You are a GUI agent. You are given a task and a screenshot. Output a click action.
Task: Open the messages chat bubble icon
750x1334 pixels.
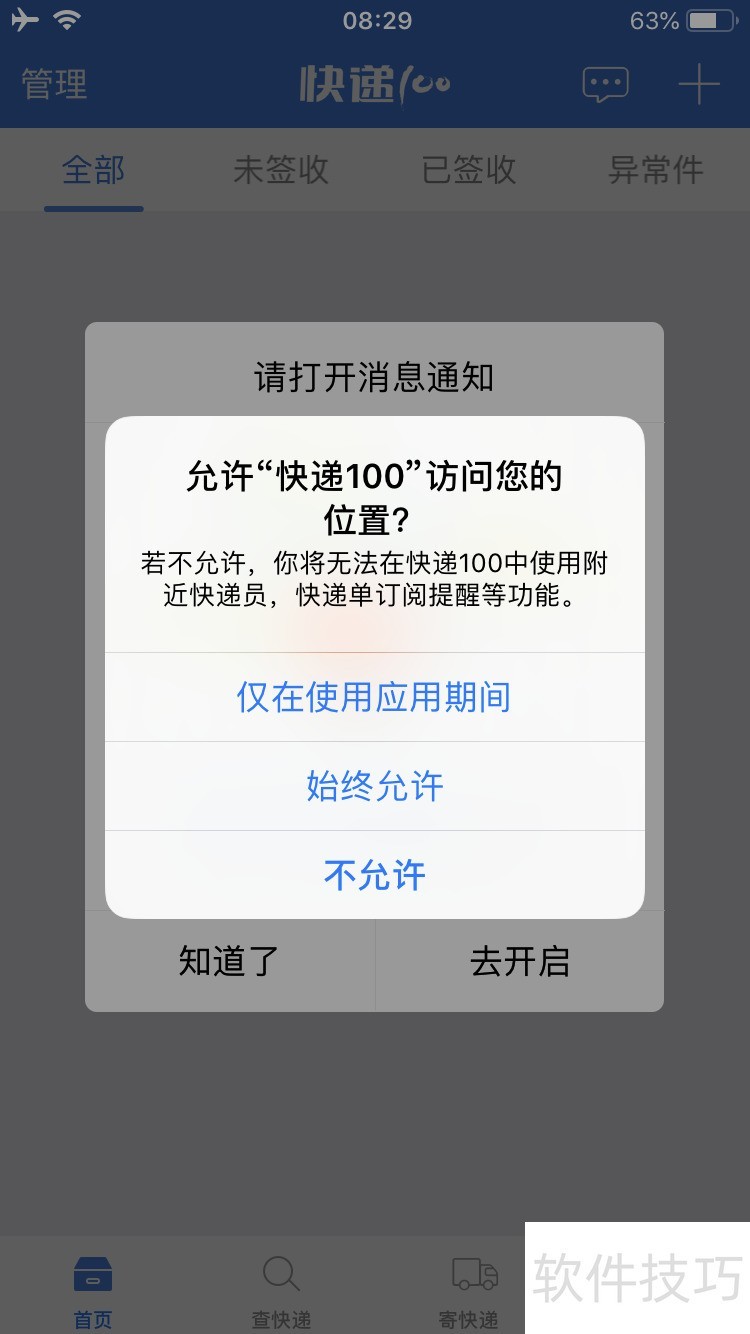605,84
